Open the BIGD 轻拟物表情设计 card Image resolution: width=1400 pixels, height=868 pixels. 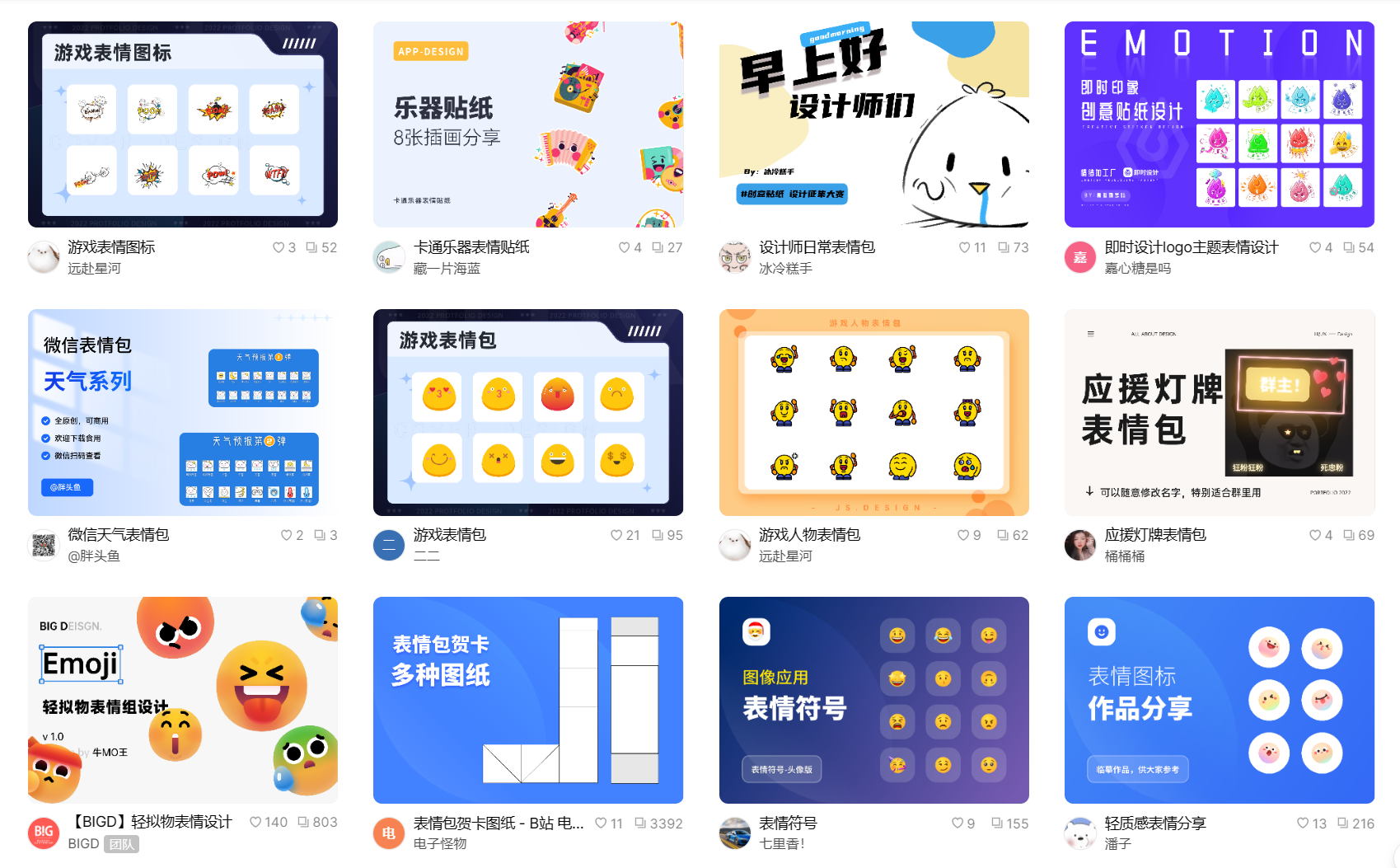(182, 700)
